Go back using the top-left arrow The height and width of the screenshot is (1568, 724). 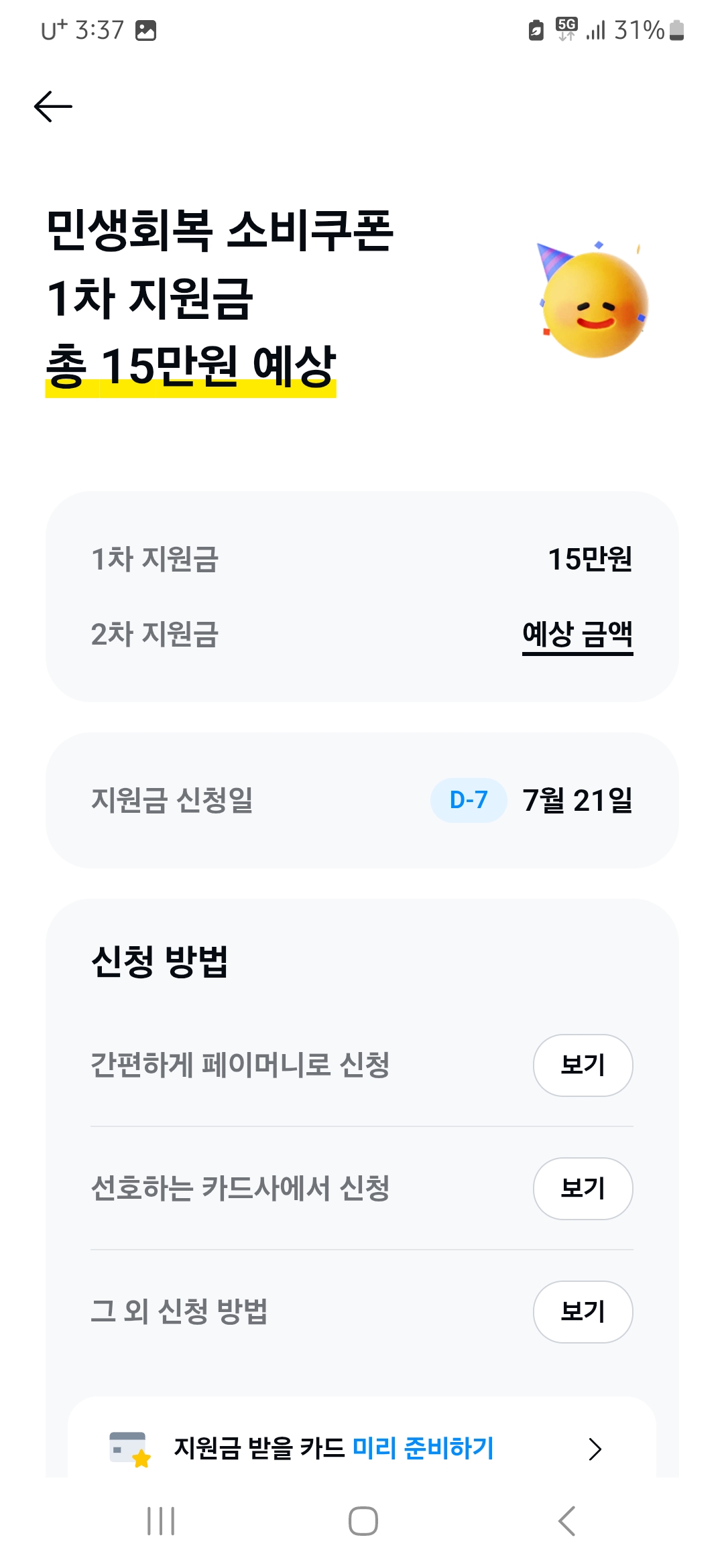pos(53,107)
